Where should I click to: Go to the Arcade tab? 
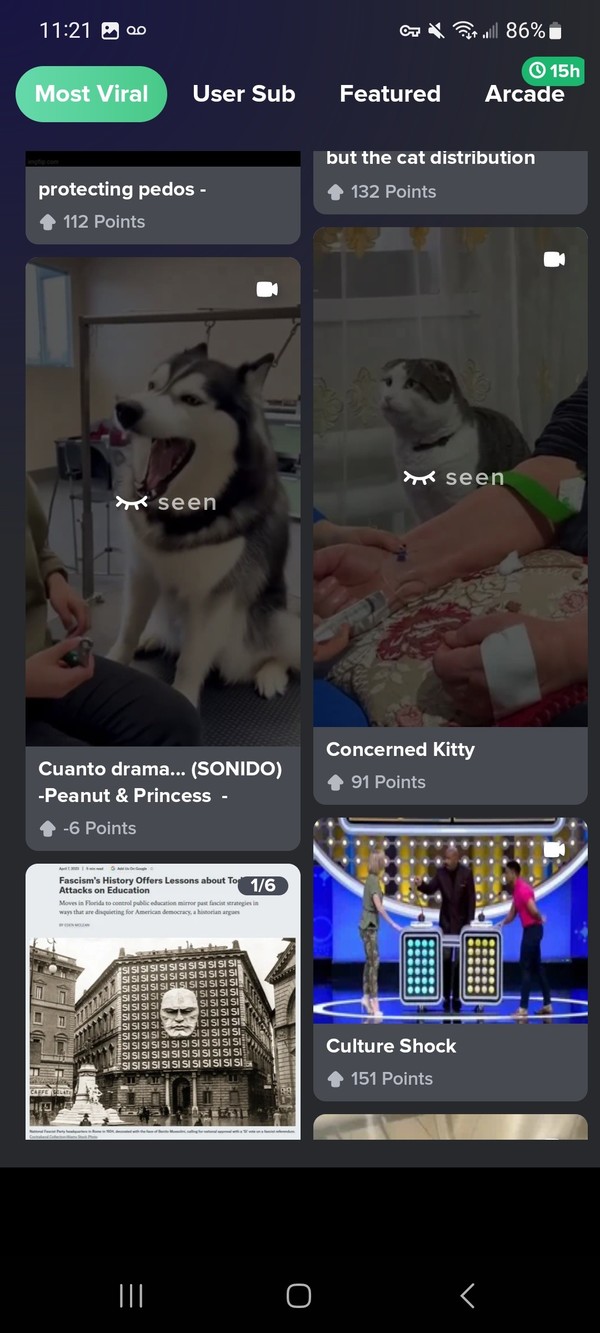pyautogui.click(x=524, y=94)
